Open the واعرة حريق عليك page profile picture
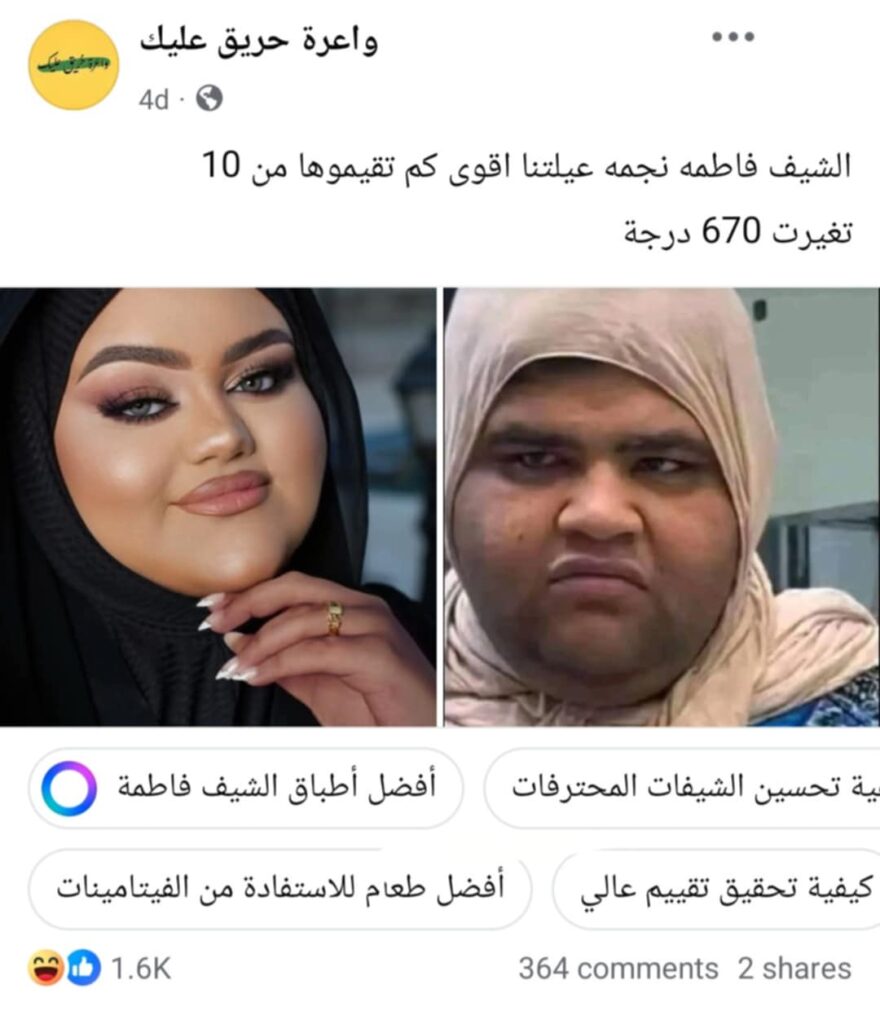 pos(73,64)
